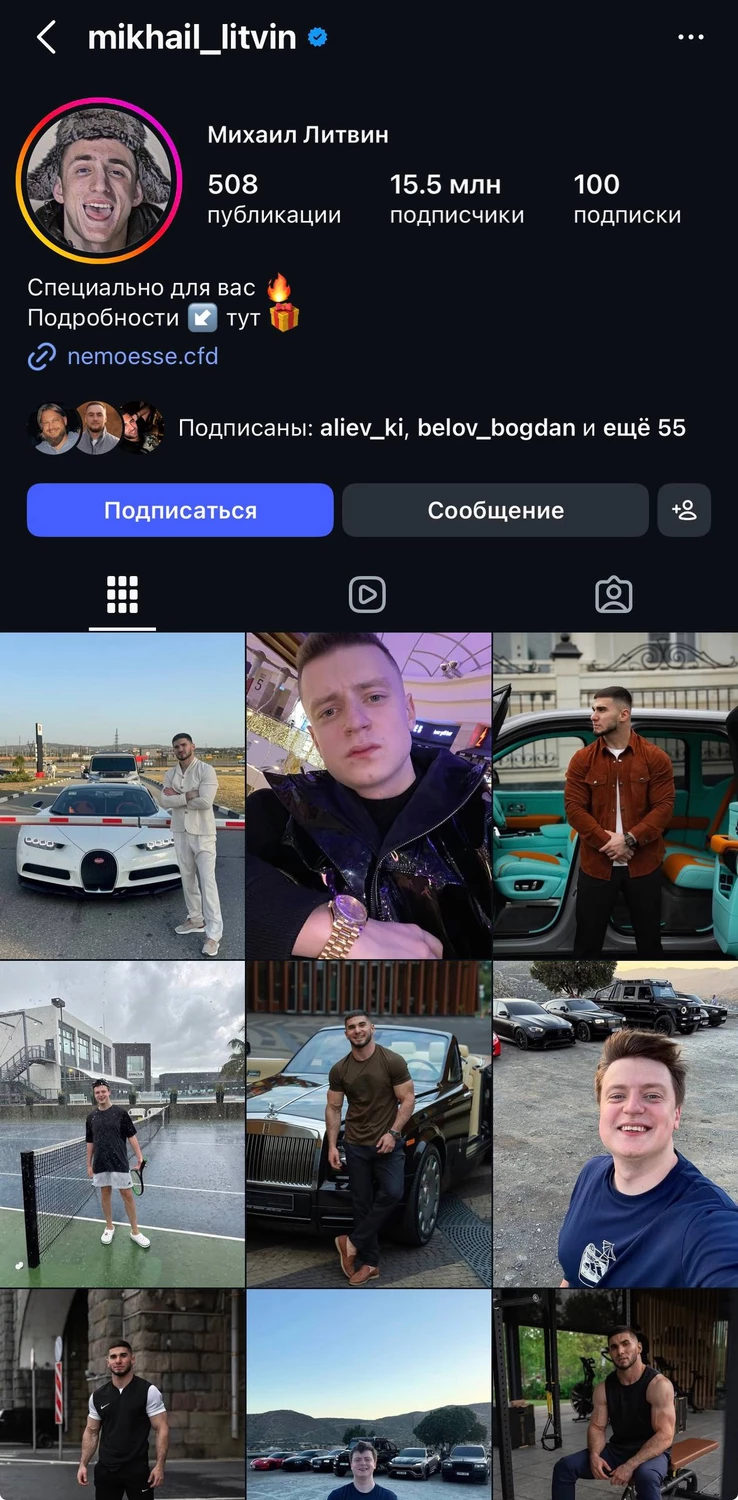Switch to the tagged photos tab
738x1500 pixels.
tap(613, 595)
